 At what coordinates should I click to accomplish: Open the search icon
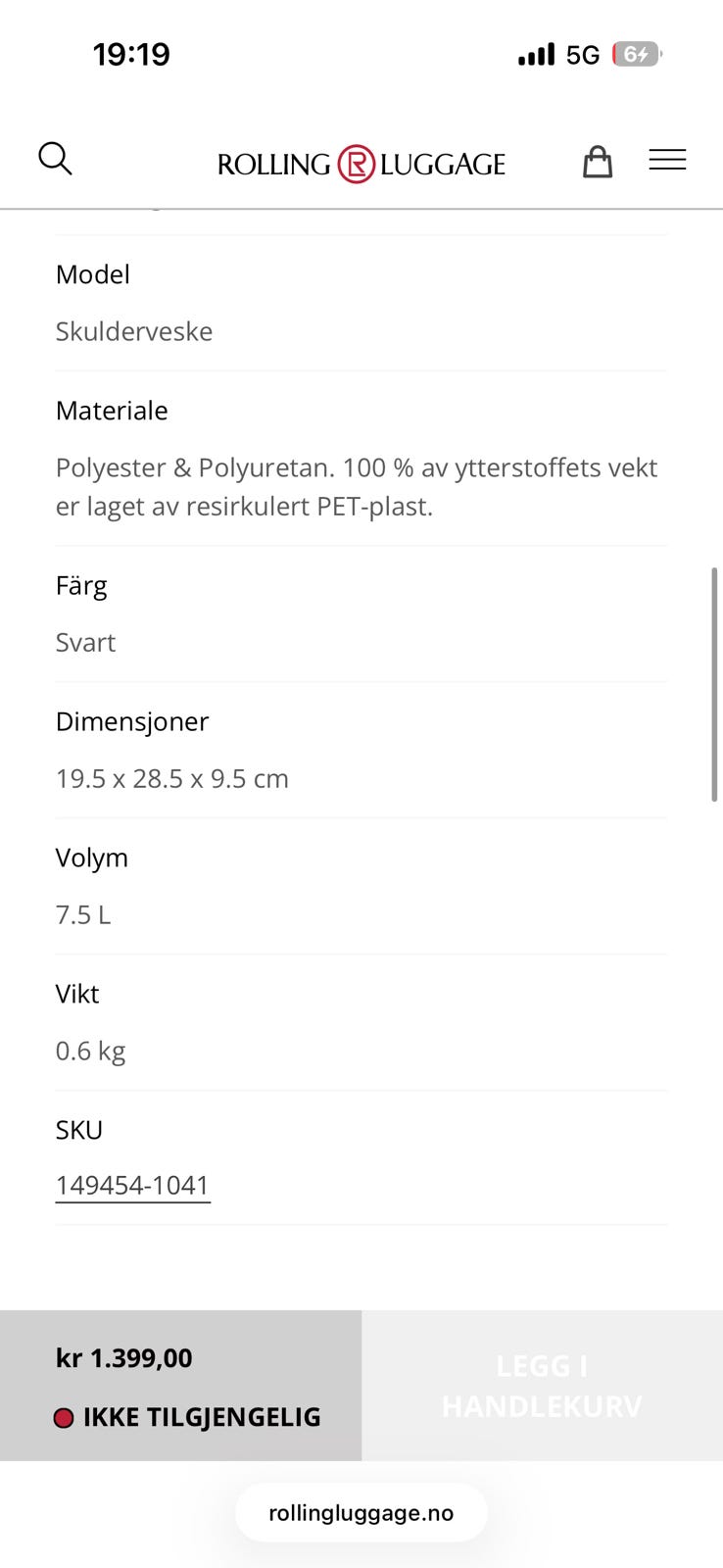point(55,158)
